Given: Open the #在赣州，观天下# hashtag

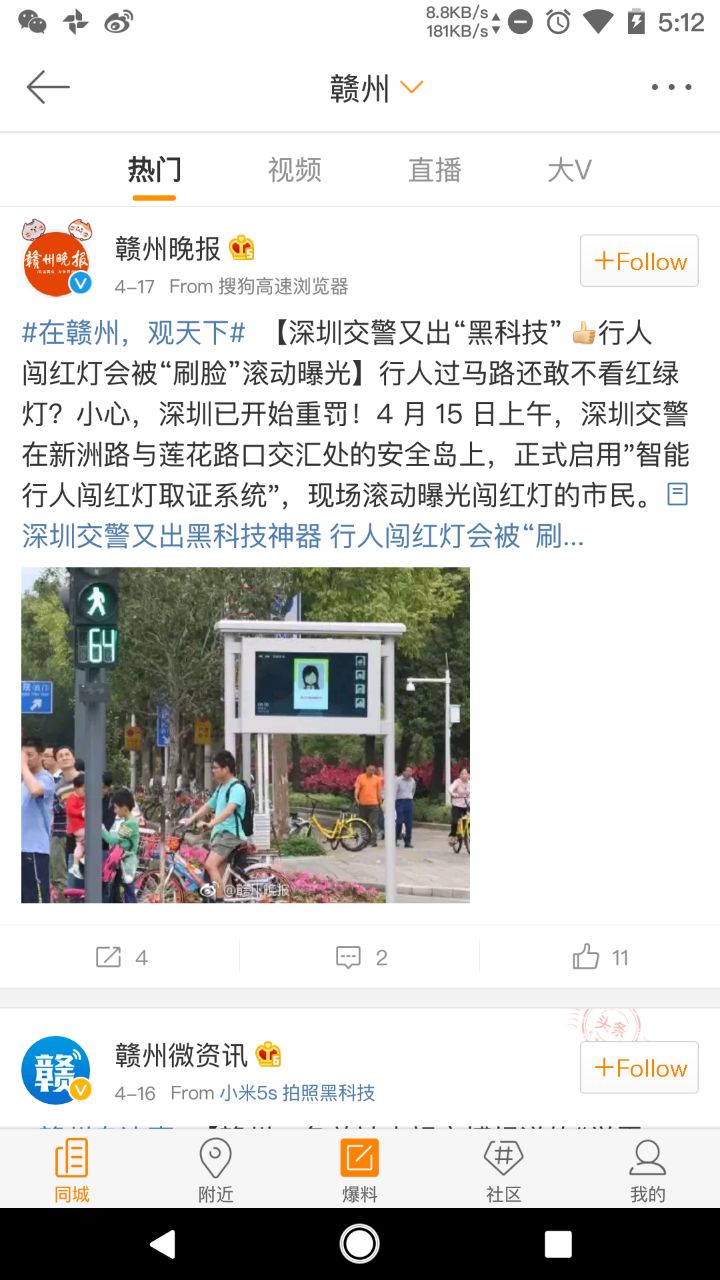Looking at the screenshot, I should [134, 332].
